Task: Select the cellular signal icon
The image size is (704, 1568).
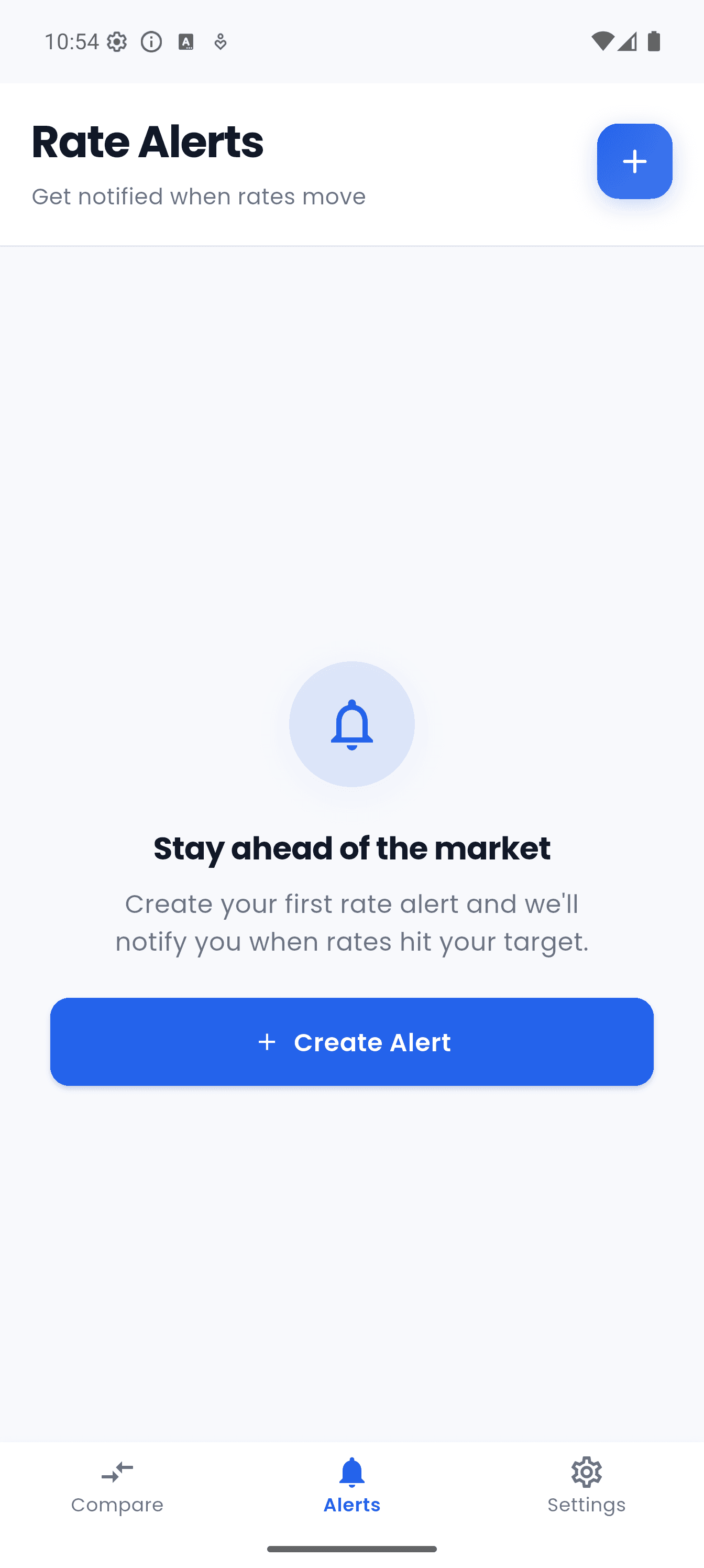Action: click(629, 41)
